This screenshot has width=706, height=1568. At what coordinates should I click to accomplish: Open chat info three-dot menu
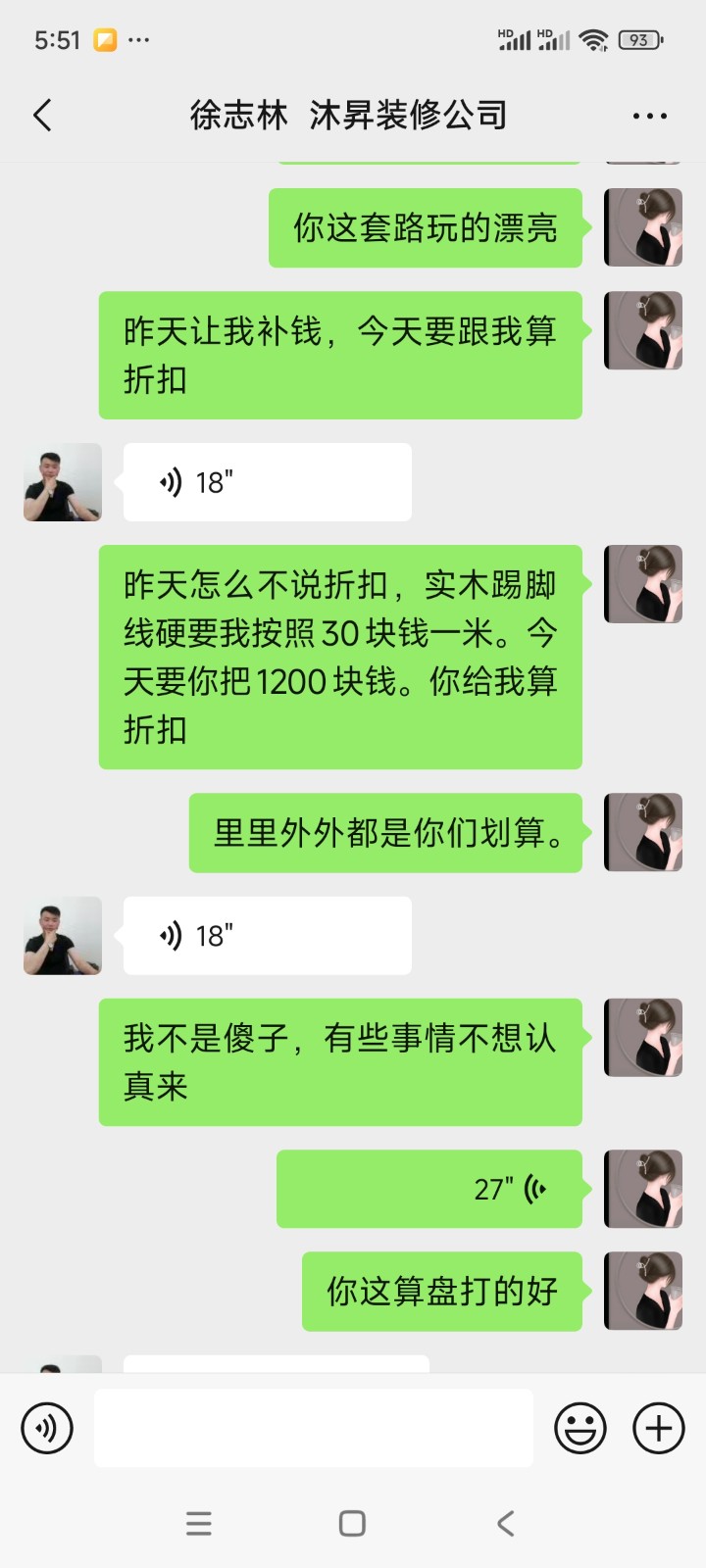tap(649, 116)
